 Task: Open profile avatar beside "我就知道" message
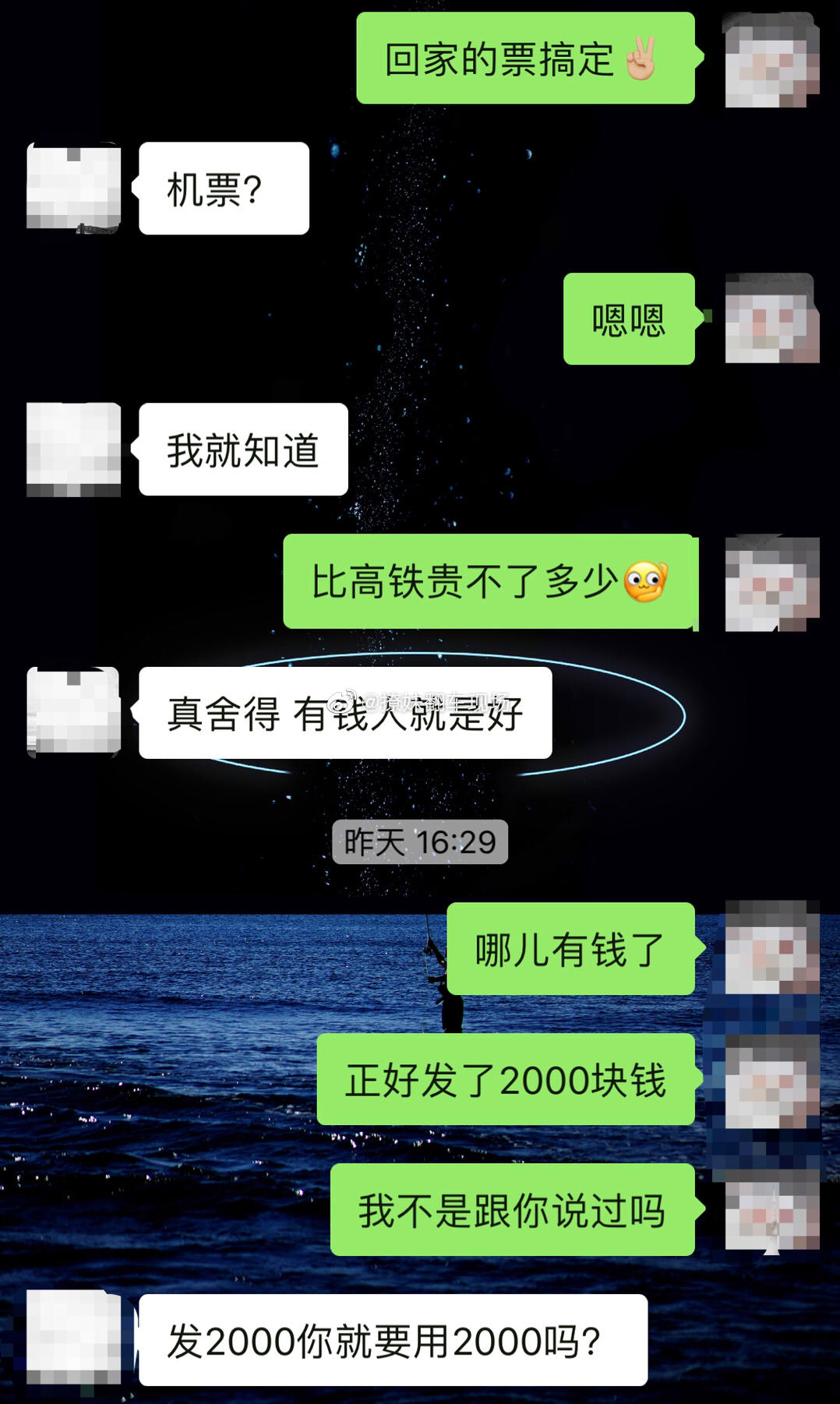[74, 450]
